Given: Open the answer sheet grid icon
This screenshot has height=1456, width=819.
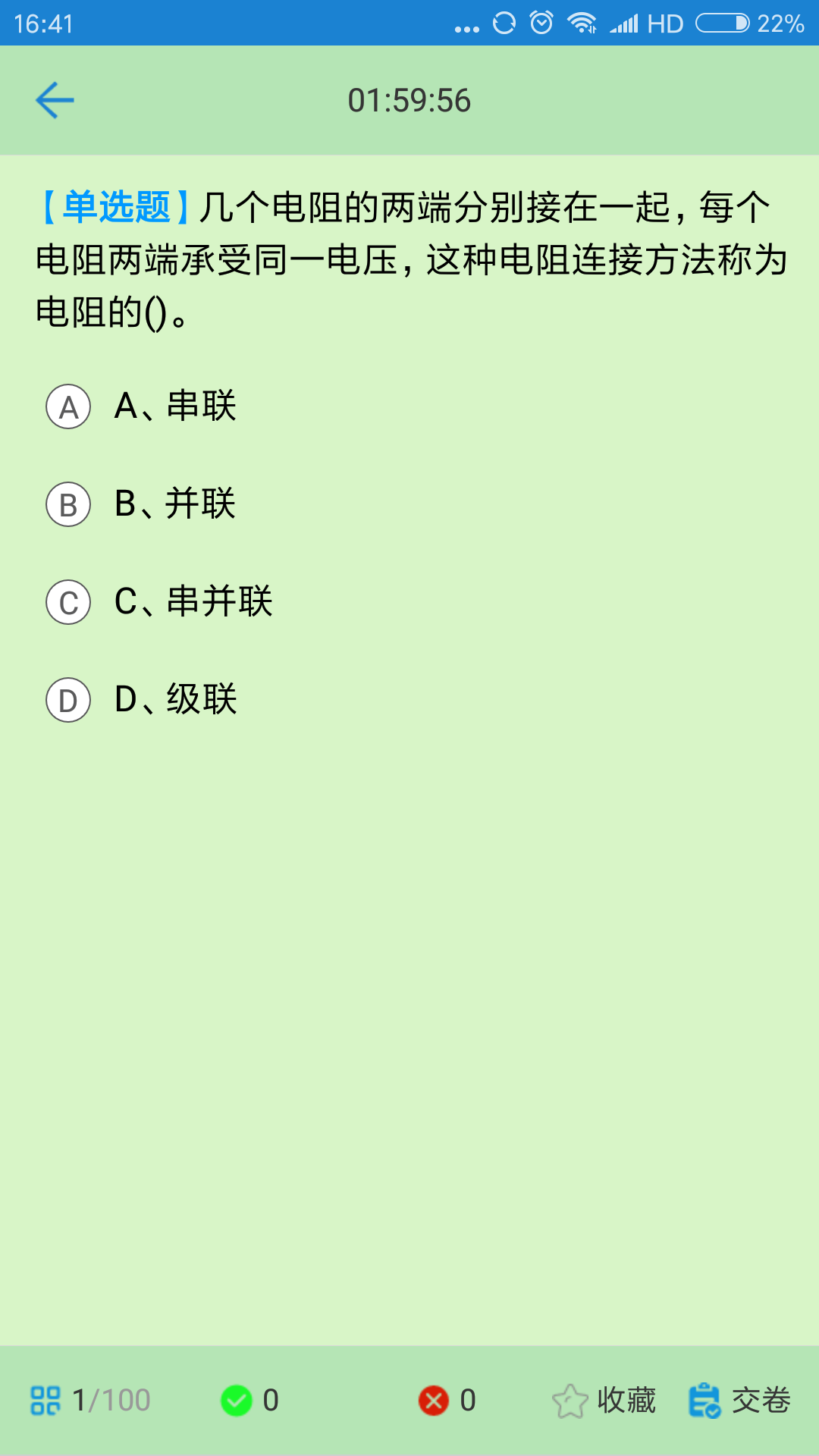Looking at the screenshot, I should pyautogui.click(x=45, y=1401).
